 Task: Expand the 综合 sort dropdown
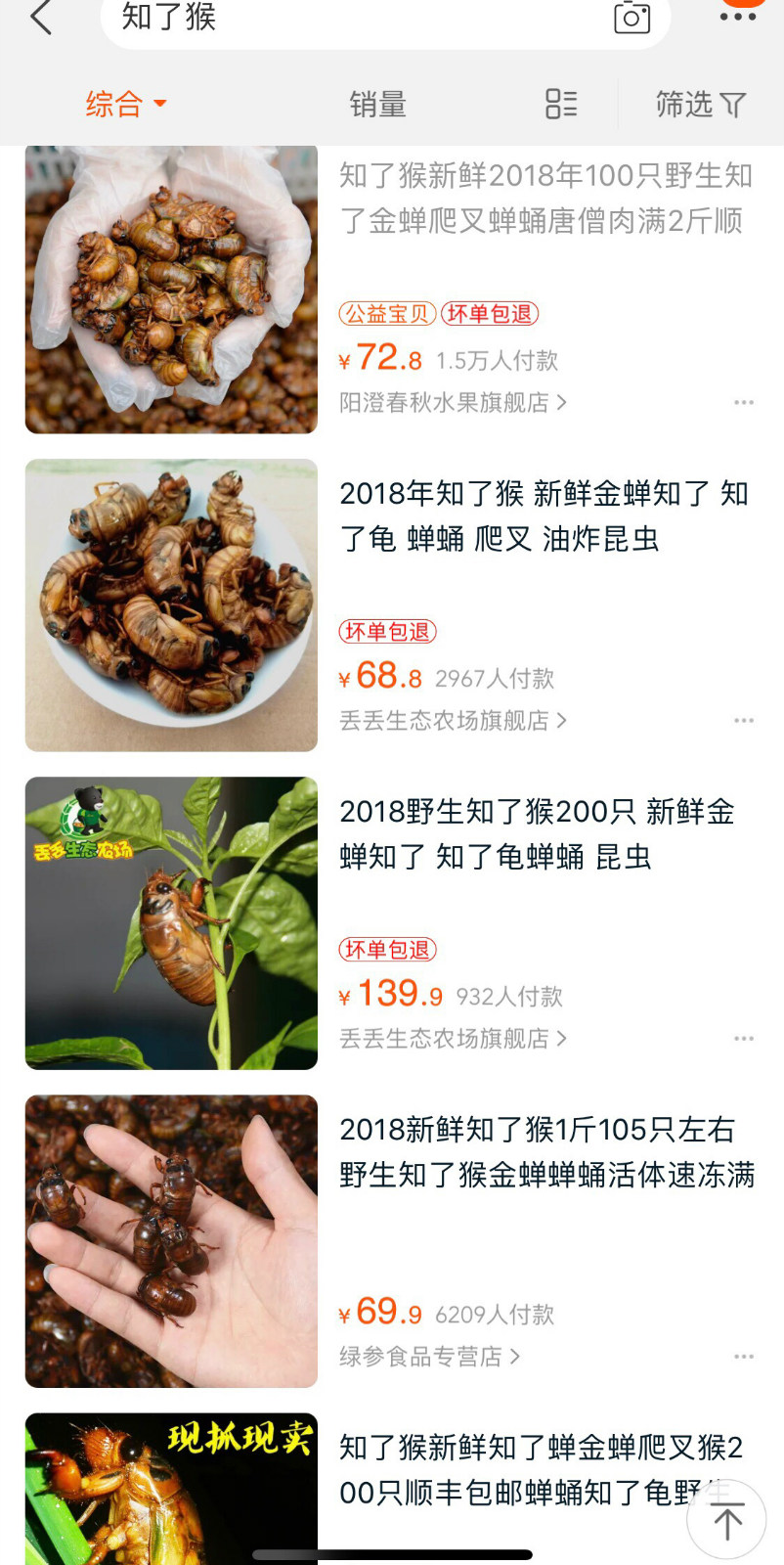pos(125,104)
